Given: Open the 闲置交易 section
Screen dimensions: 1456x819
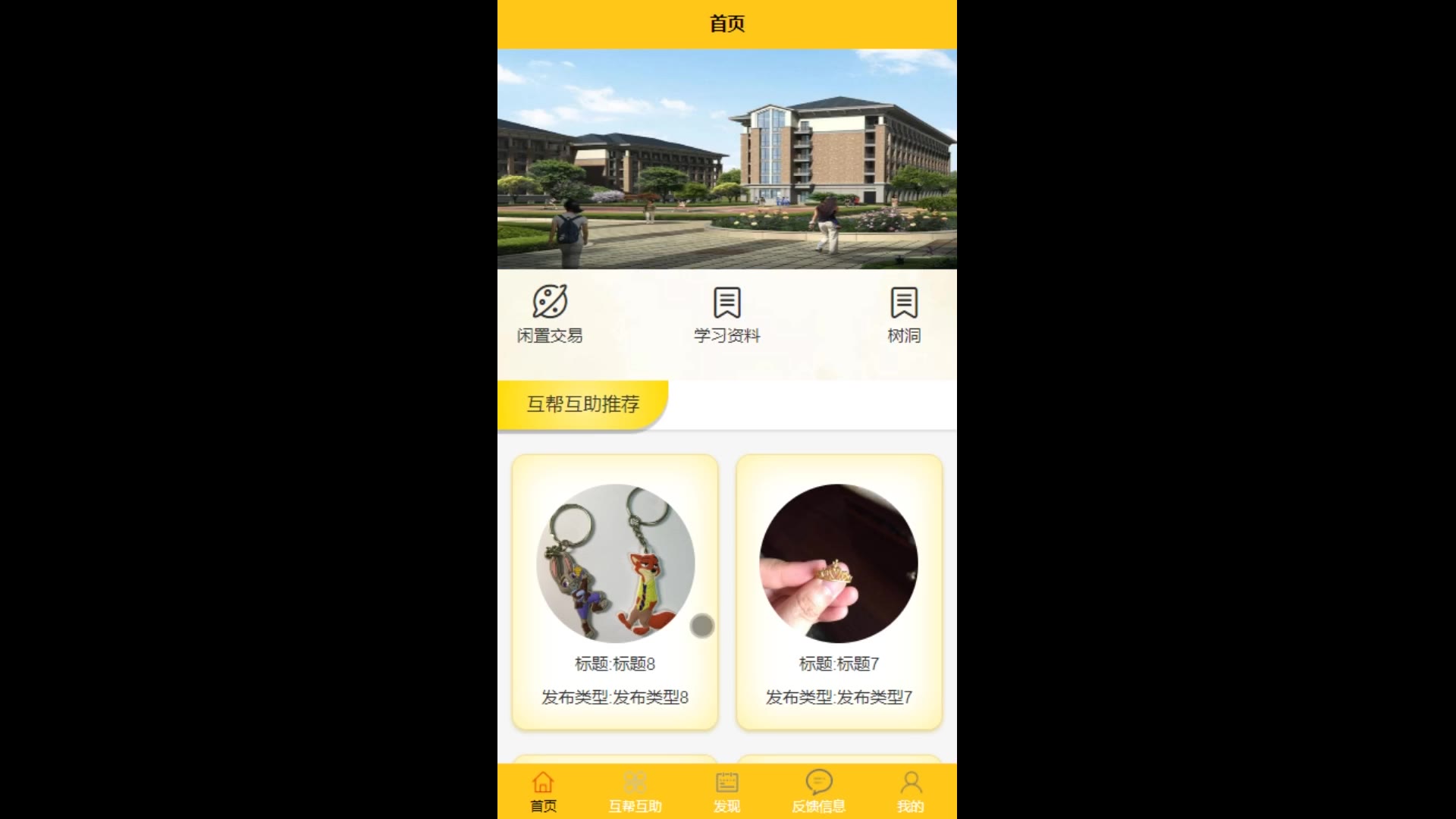Looking at the screenshot, I should [x=550, y=315].
